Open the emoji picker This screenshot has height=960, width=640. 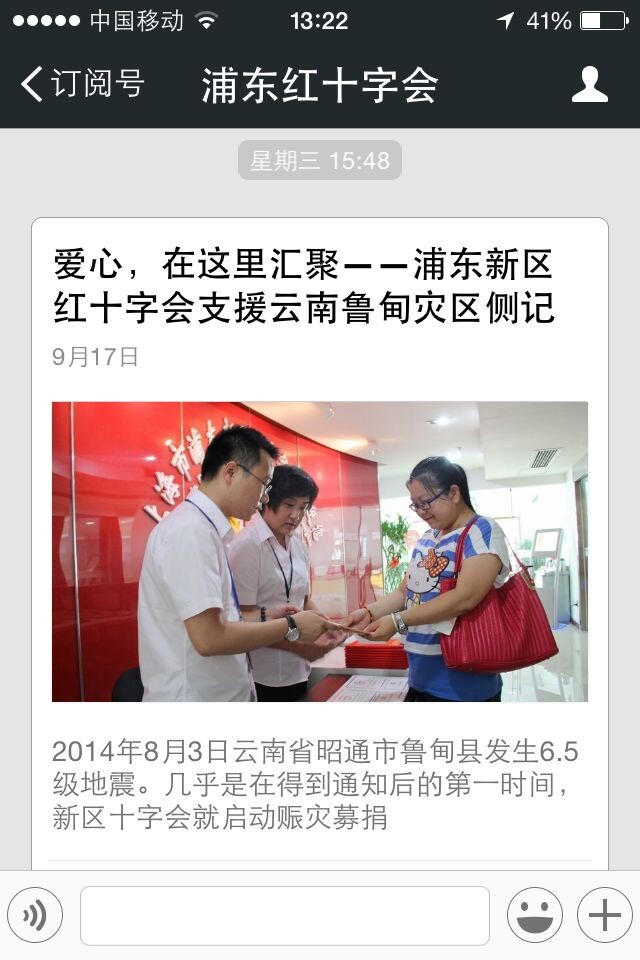(534, 915)
